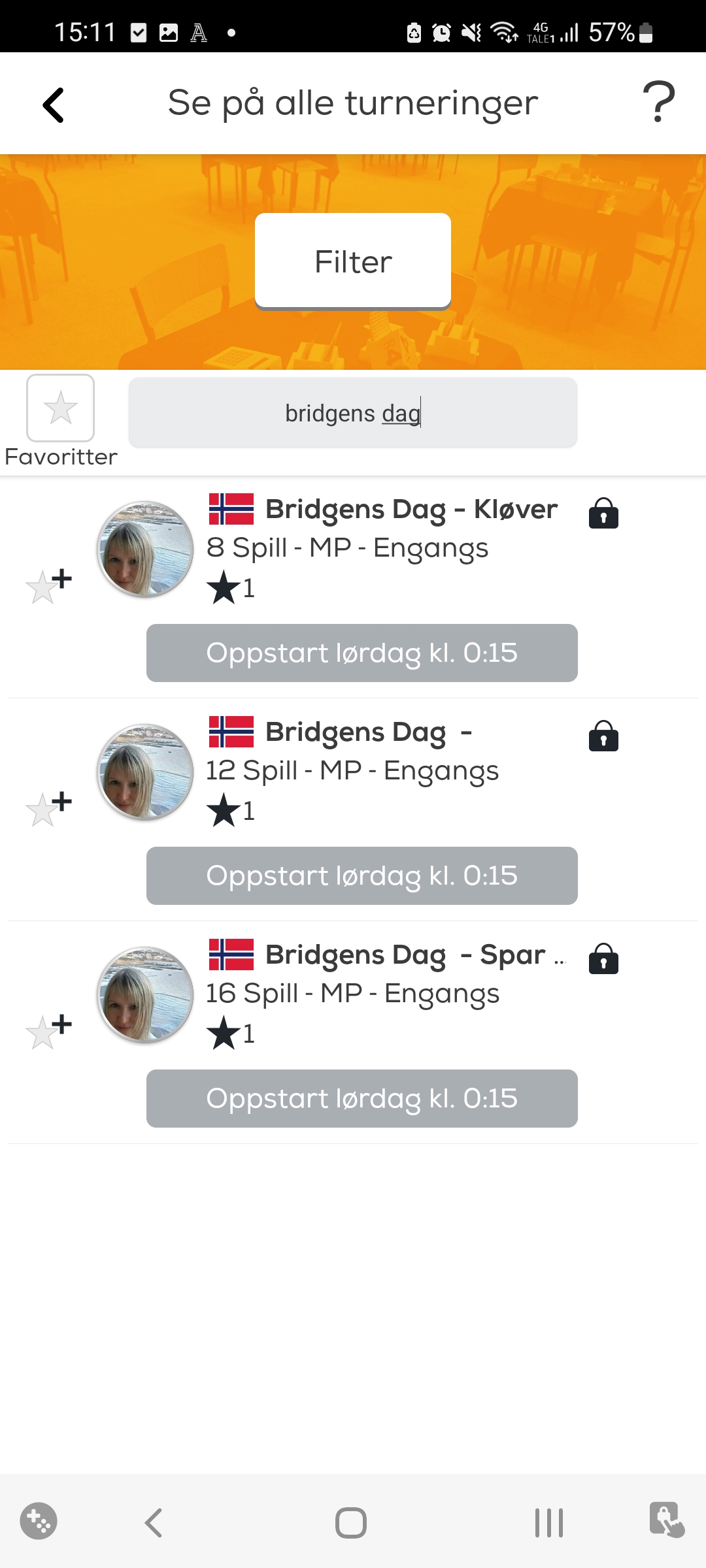Edit the search field with bridgens dag
706x1568 pixels.
point(353,413)
